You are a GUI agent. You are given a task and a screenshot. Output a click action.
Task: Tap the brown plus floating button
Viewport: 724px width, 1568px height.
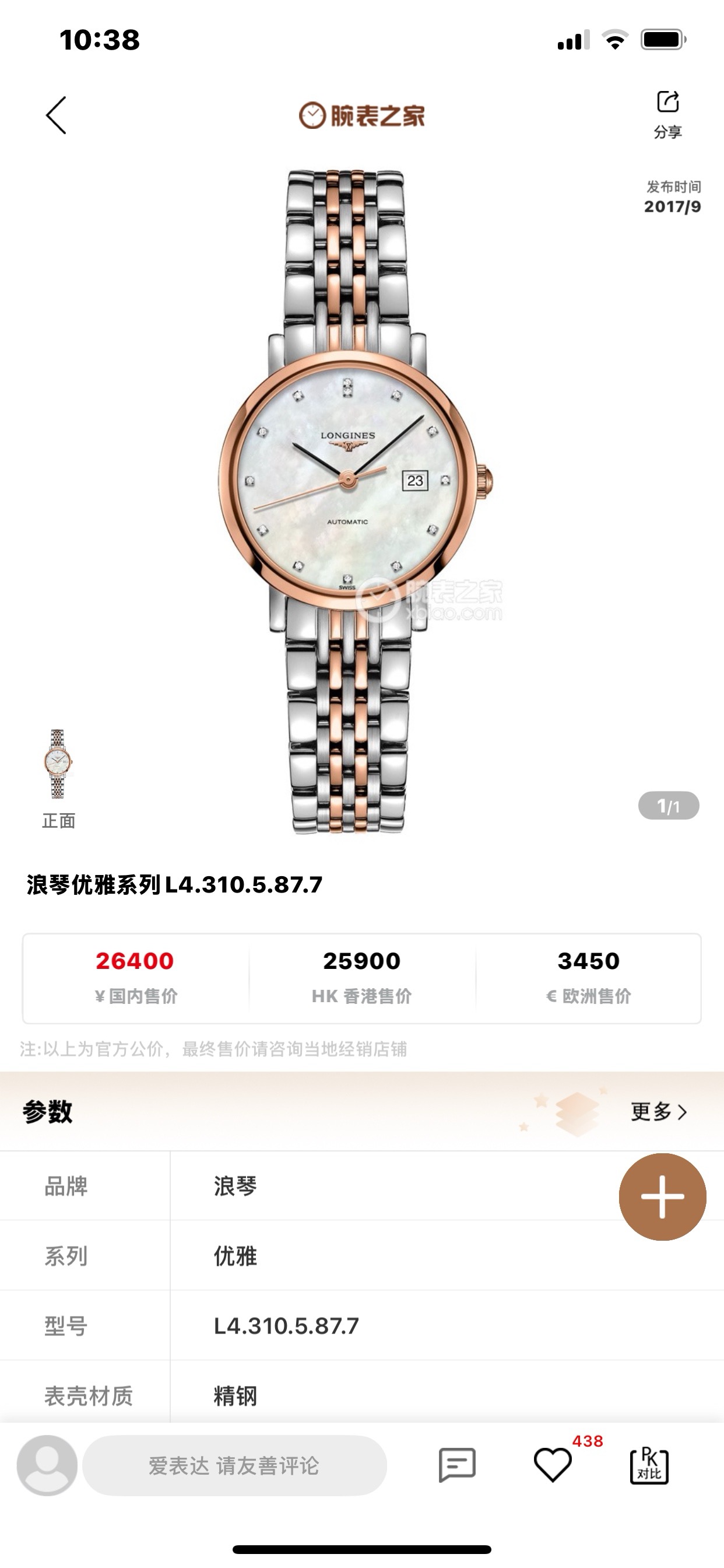point(662,1196)
